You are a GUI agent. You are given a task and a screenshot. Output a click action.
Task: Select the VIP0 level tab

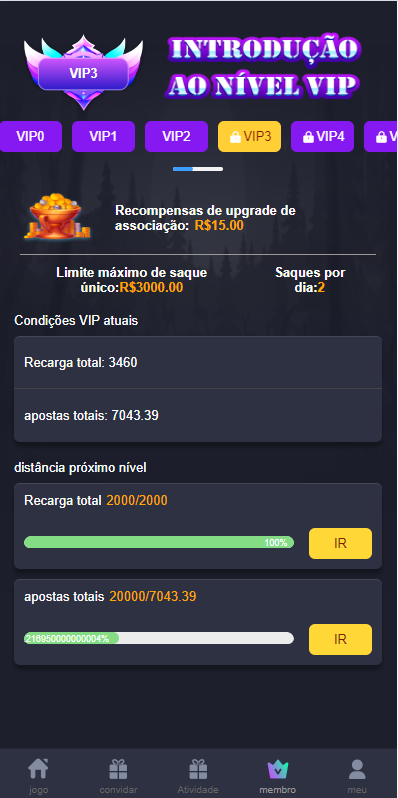[31, 136]
